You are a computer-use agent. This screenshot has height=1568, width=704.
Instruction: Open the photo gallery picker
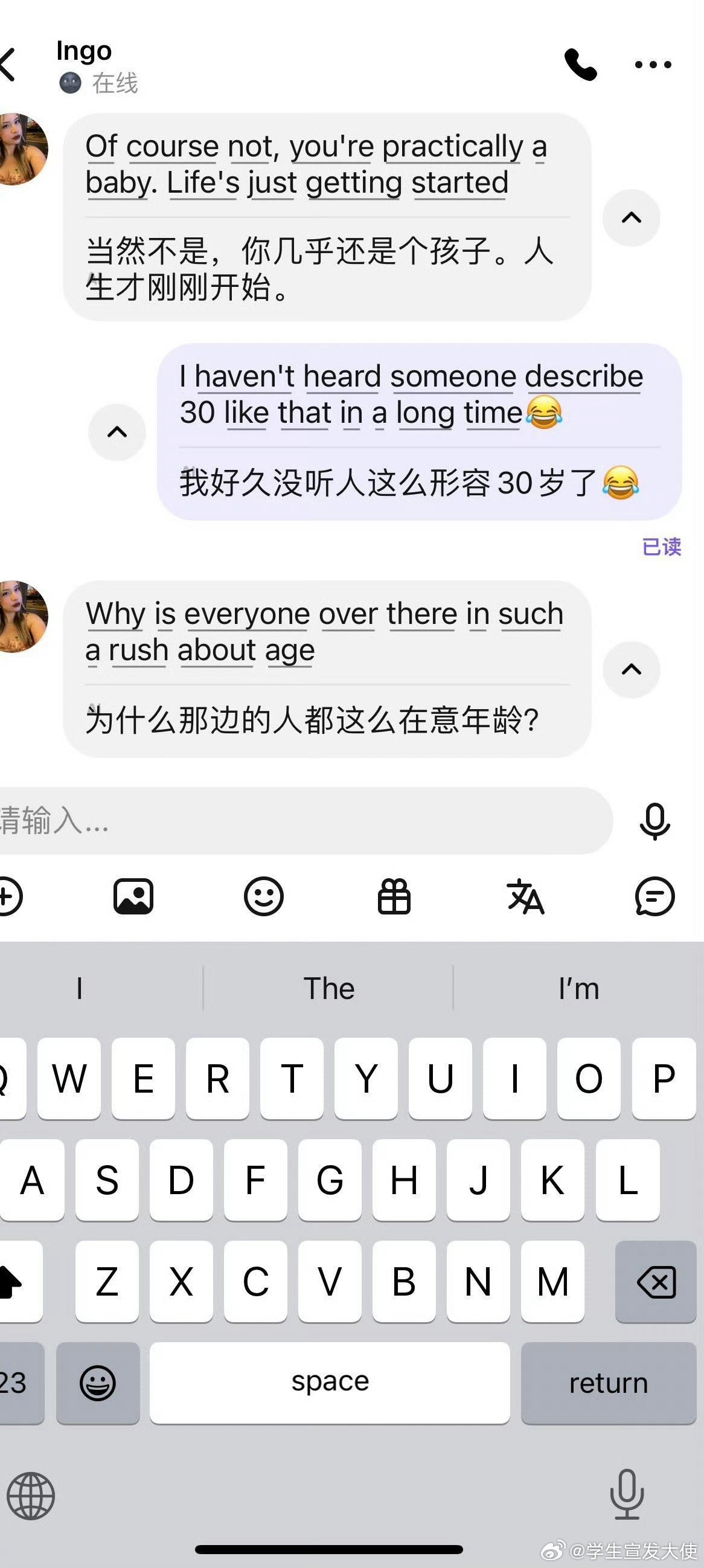tap(134, 896)
